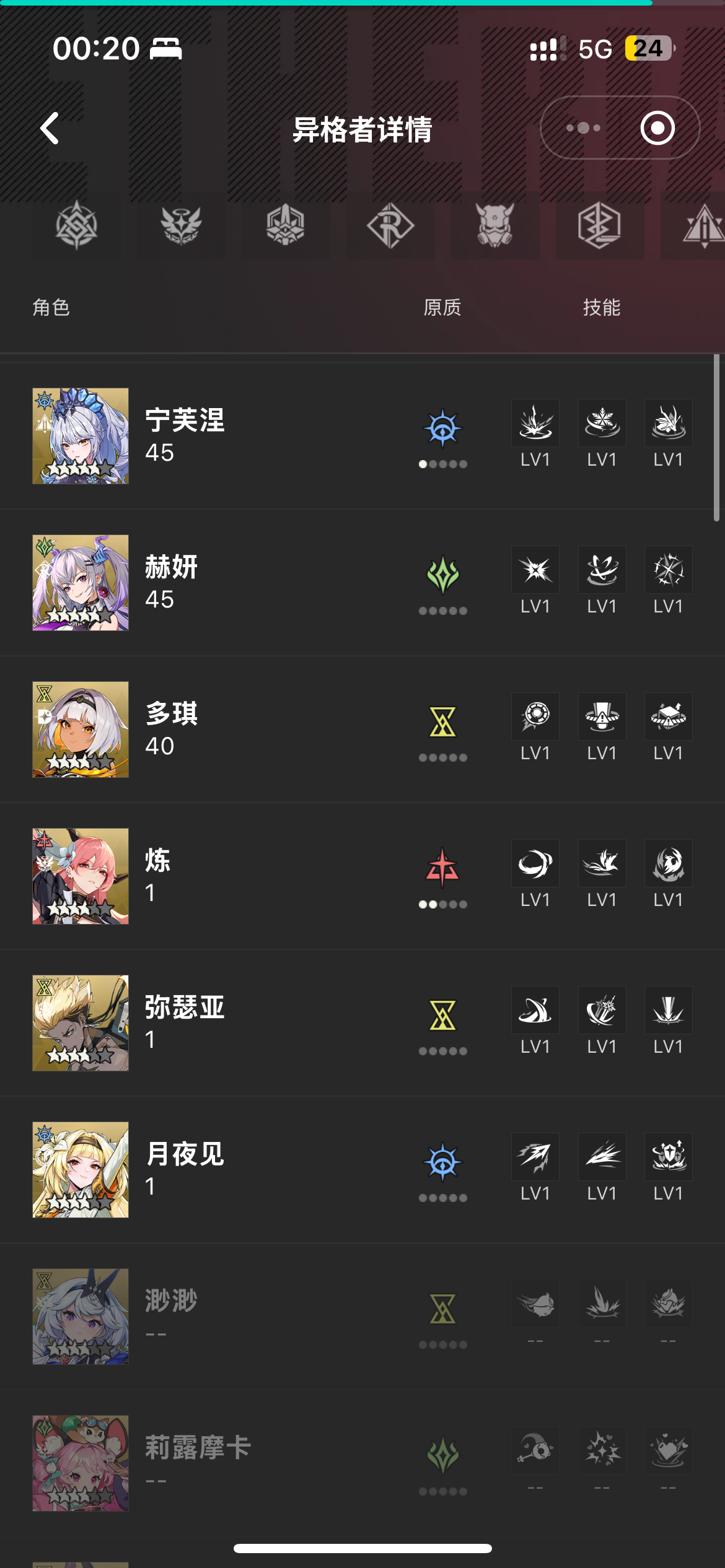The image size is (725, 1568).
Task: Select 宁芙涅's snowflake skill icon
Action: click(x=602, y=423)
